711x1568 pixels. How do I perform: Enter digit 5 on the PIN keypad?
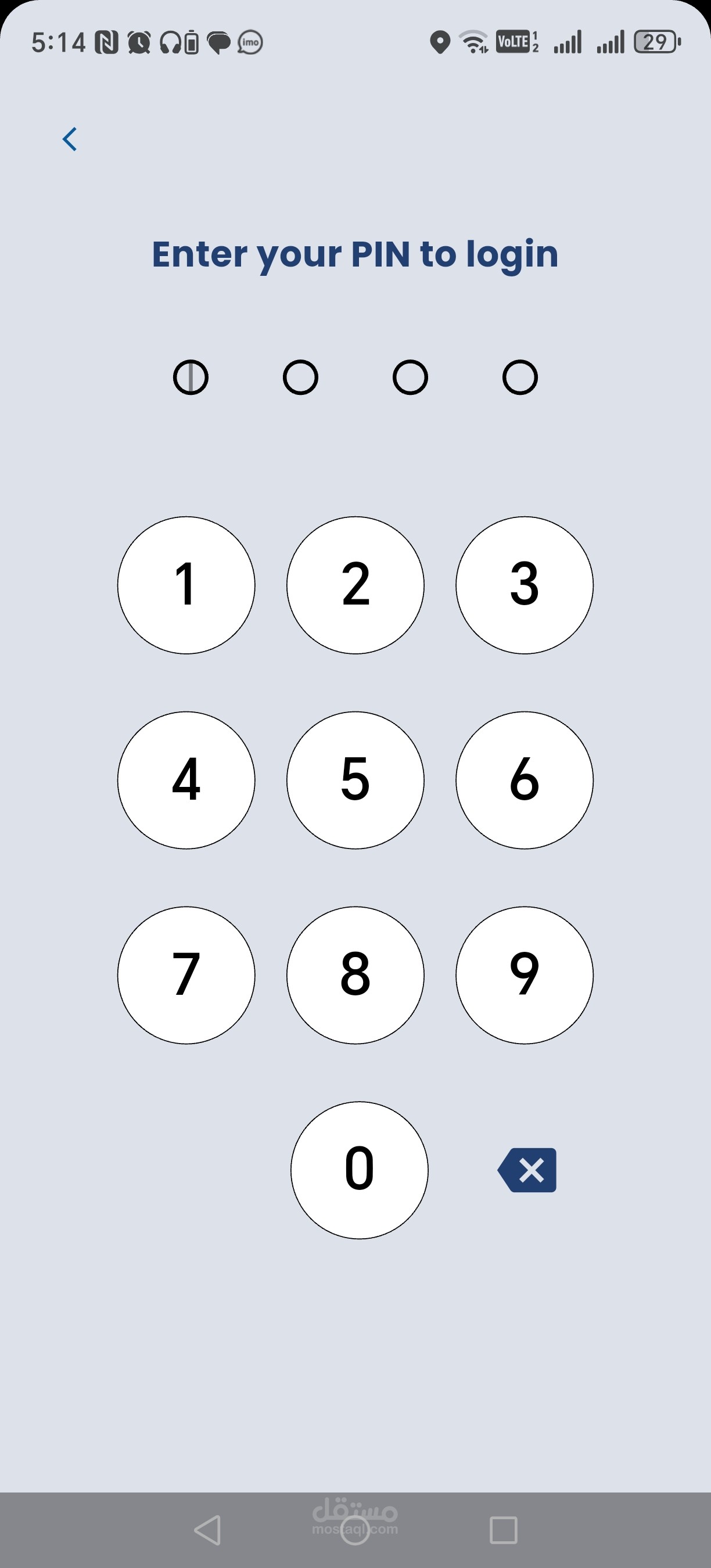tap(355, 780)
